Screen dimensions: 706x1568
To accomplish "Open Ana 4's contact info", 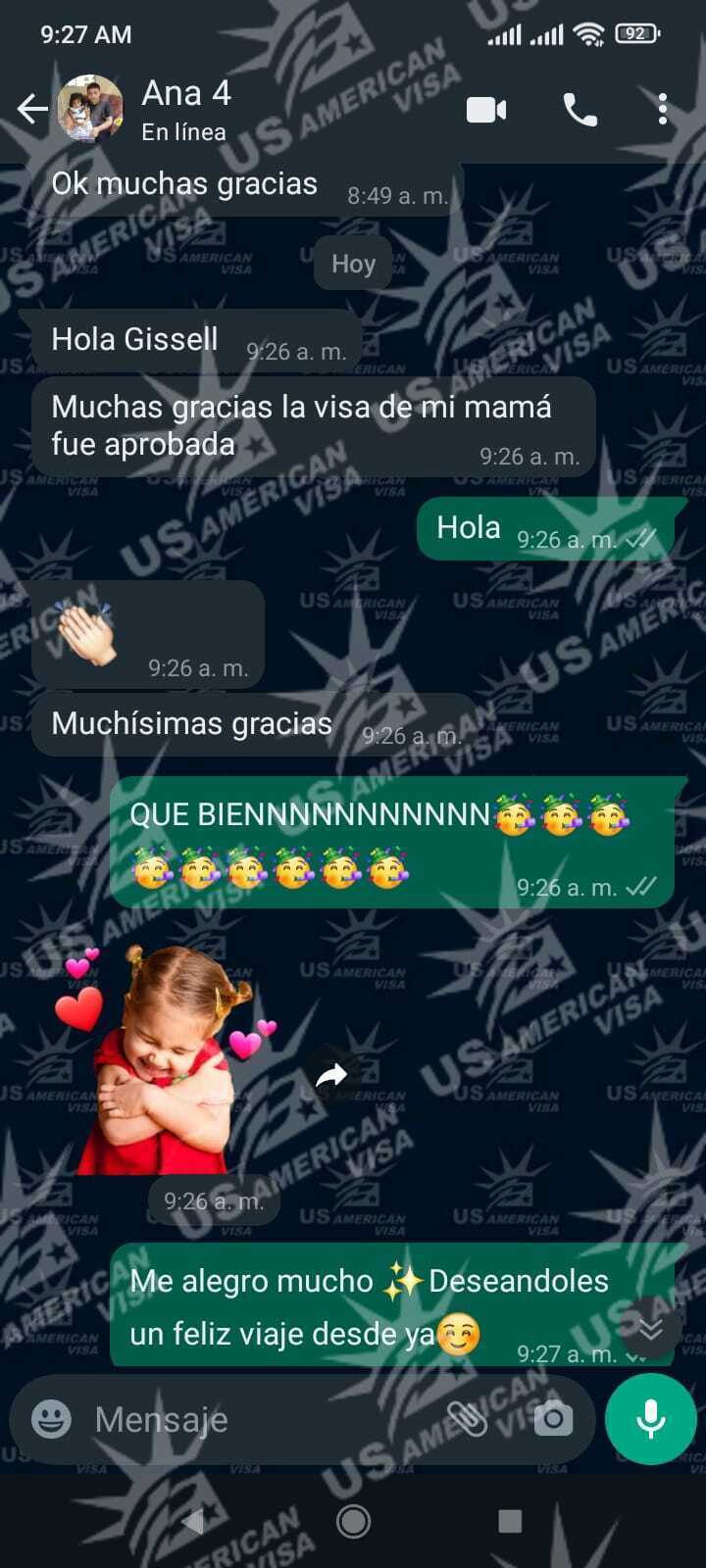I will [x=186, y=109].
